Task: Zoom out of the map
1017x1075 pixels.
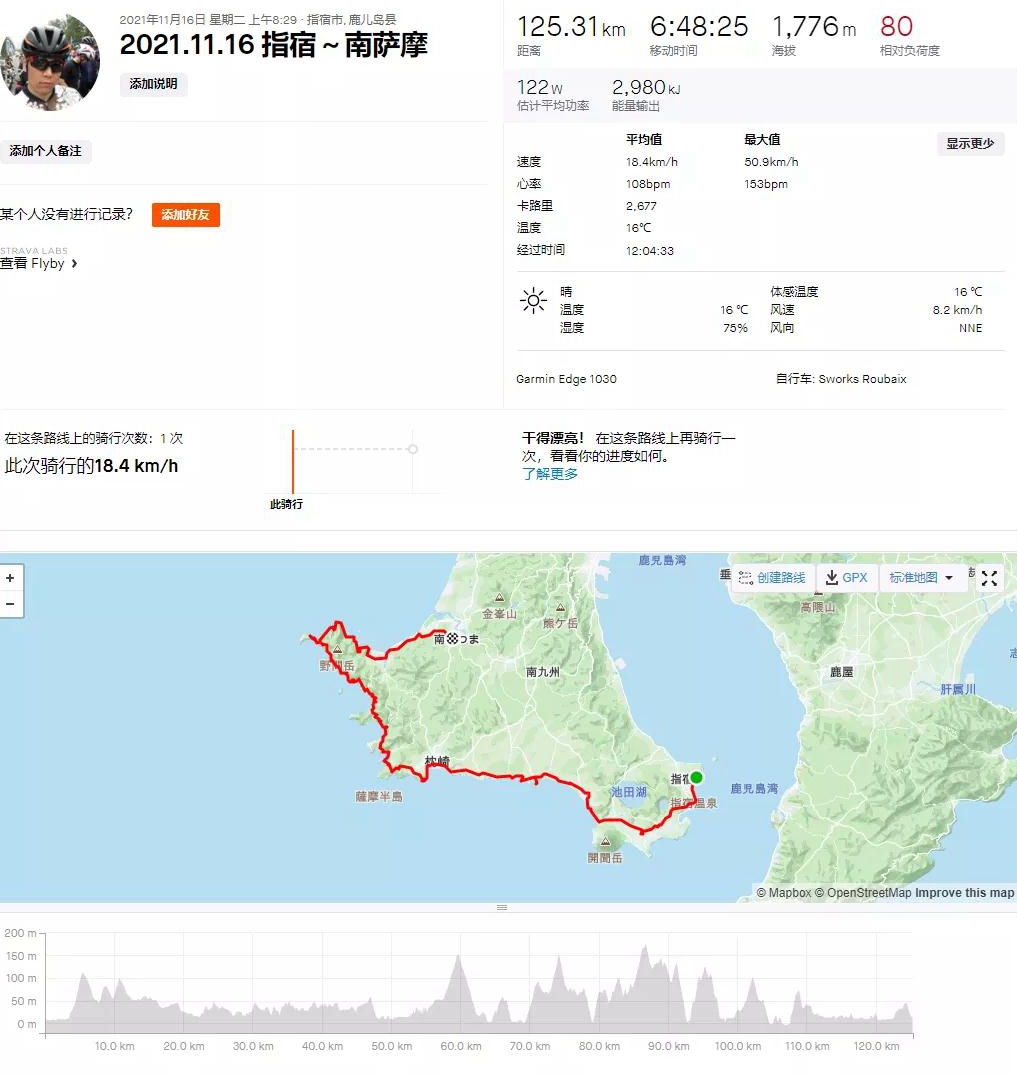Action: point(11,604)
